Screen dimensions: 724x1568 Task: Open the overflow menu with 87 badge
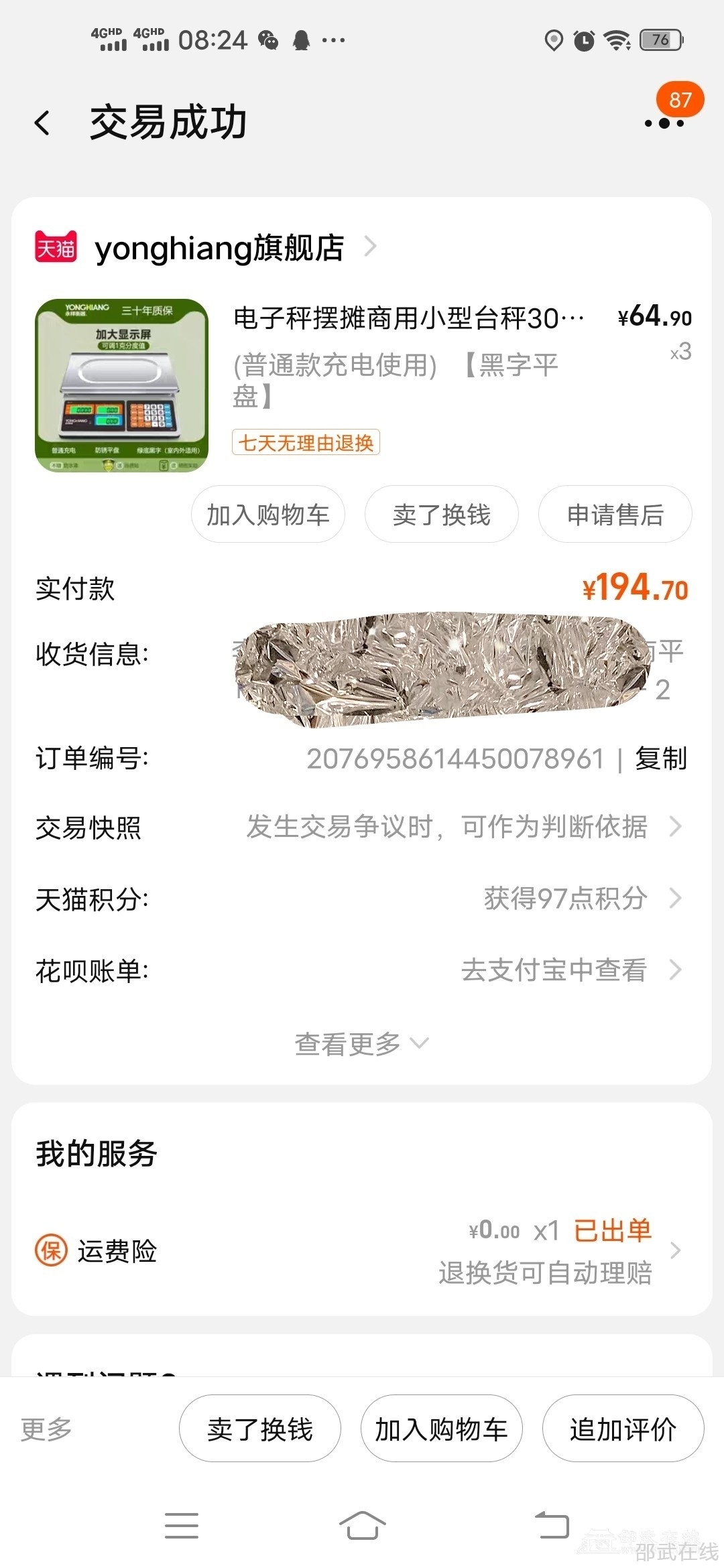pos(664,123)
